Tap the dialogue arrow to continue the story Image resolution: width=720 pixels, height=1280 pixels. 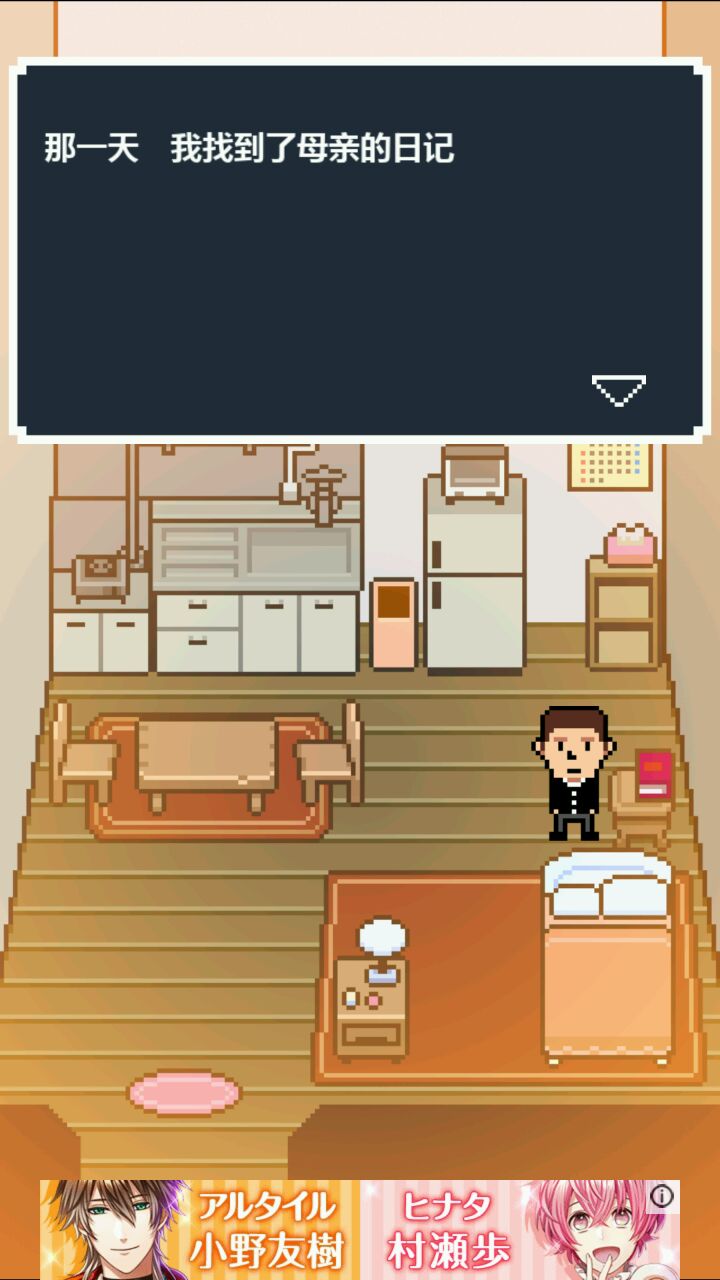618,389
